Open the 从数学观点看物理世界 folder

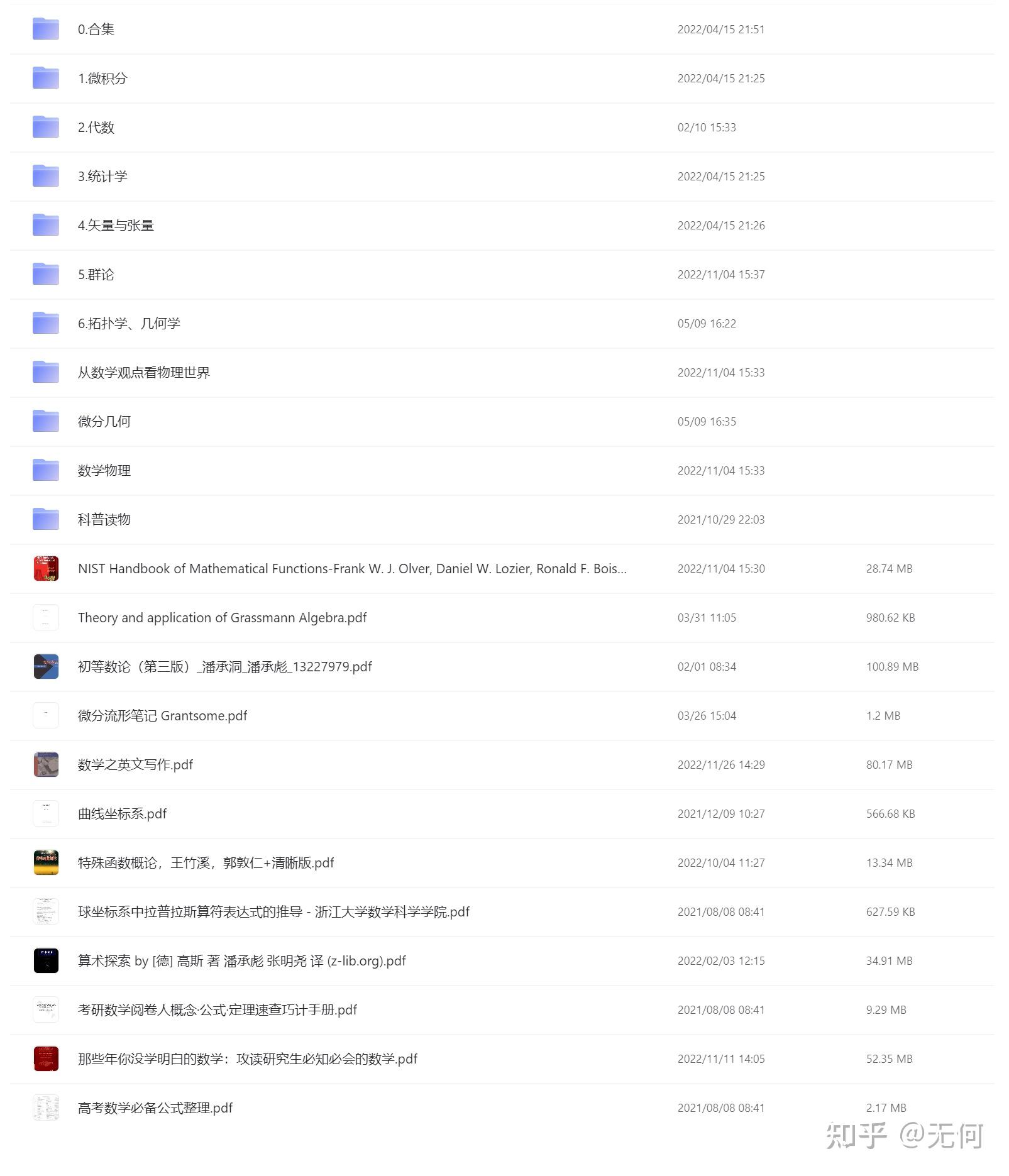coord(143,372)
